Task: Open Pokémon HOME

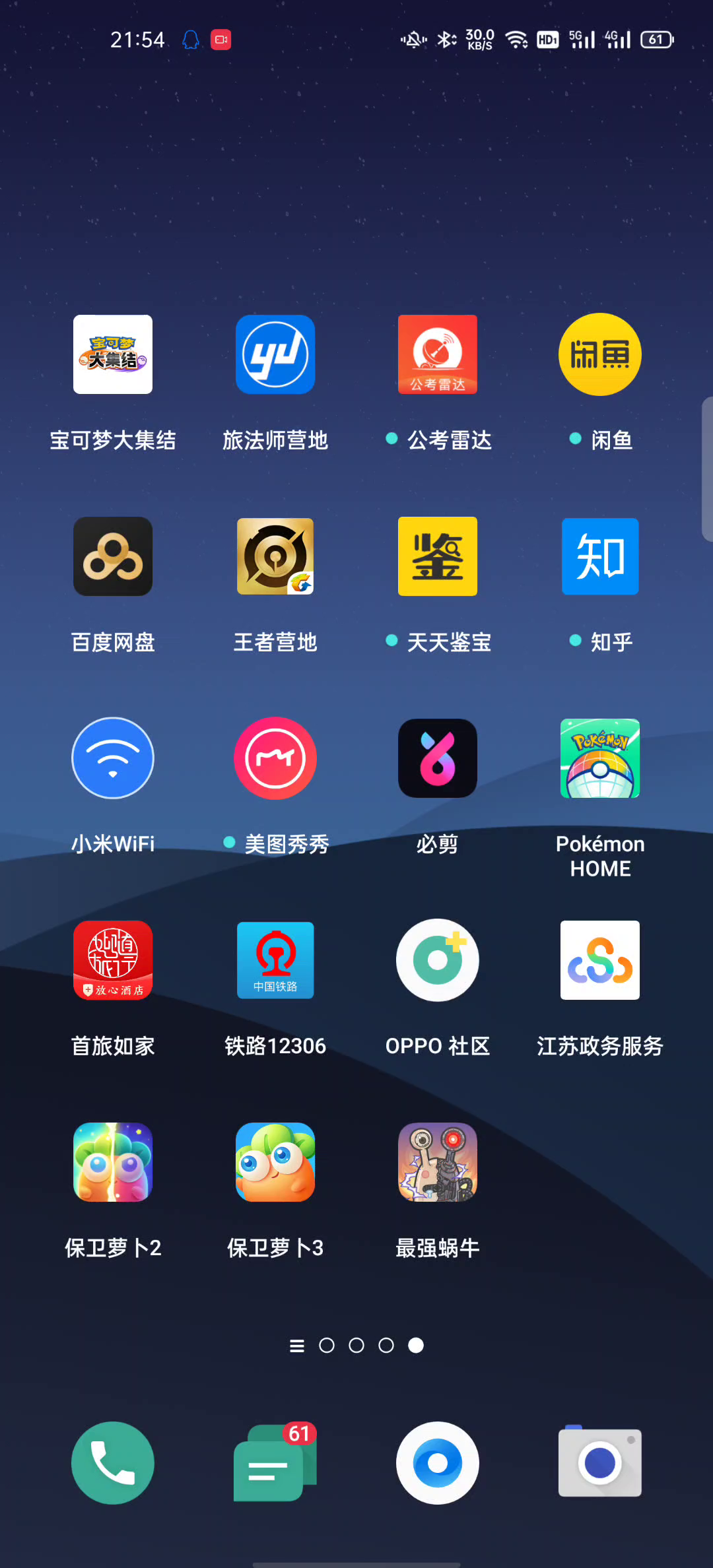Action: pos(600,758)
